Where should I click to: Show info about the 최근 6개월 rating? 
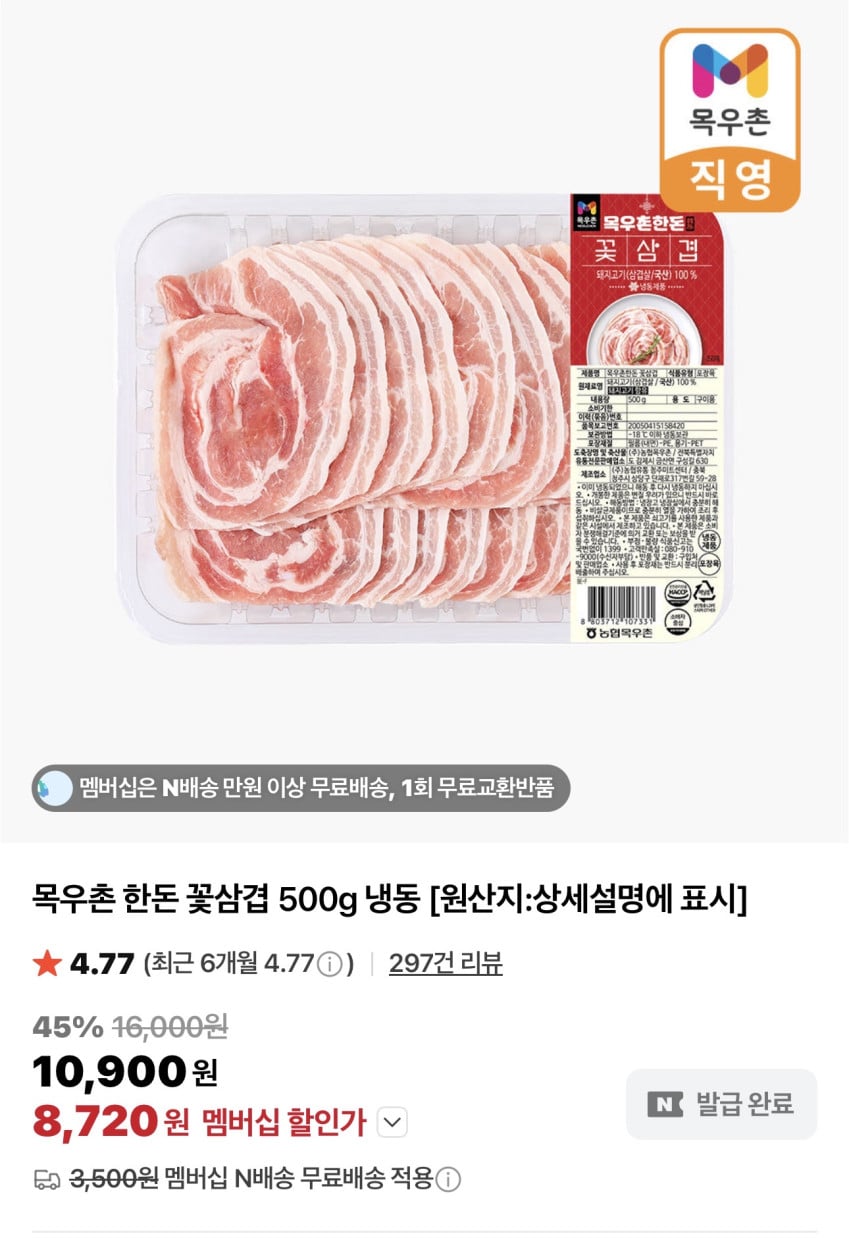tap(330, 965)
